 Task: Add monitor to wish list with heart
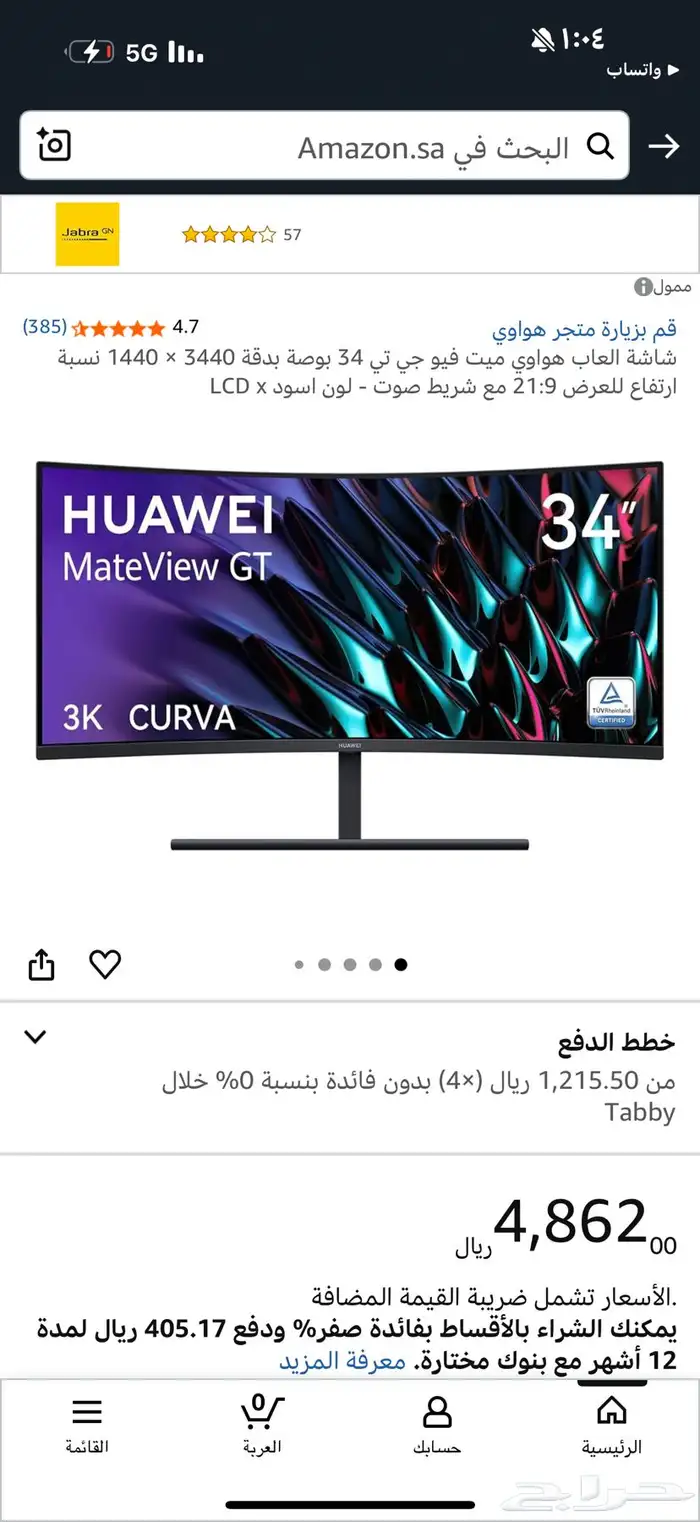click(x=105, y=964)
